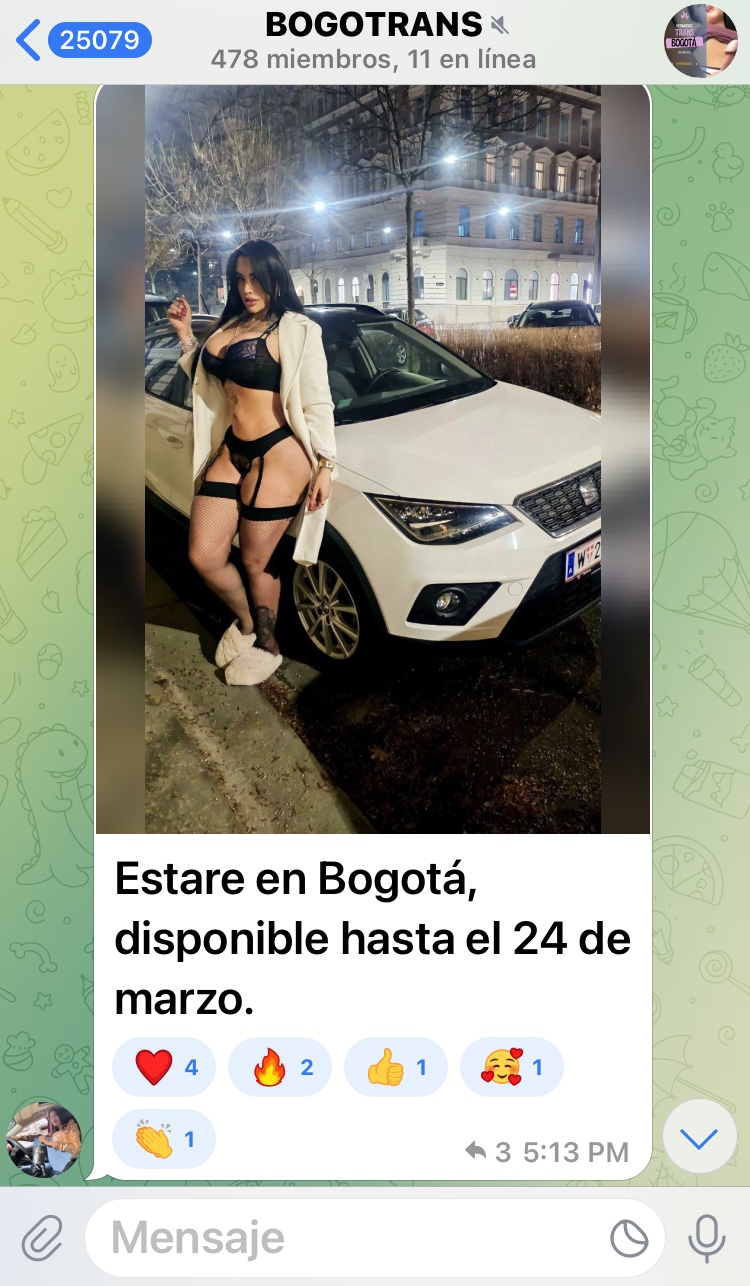Record a voice message
The image size is (750, 1286).
706,1240
